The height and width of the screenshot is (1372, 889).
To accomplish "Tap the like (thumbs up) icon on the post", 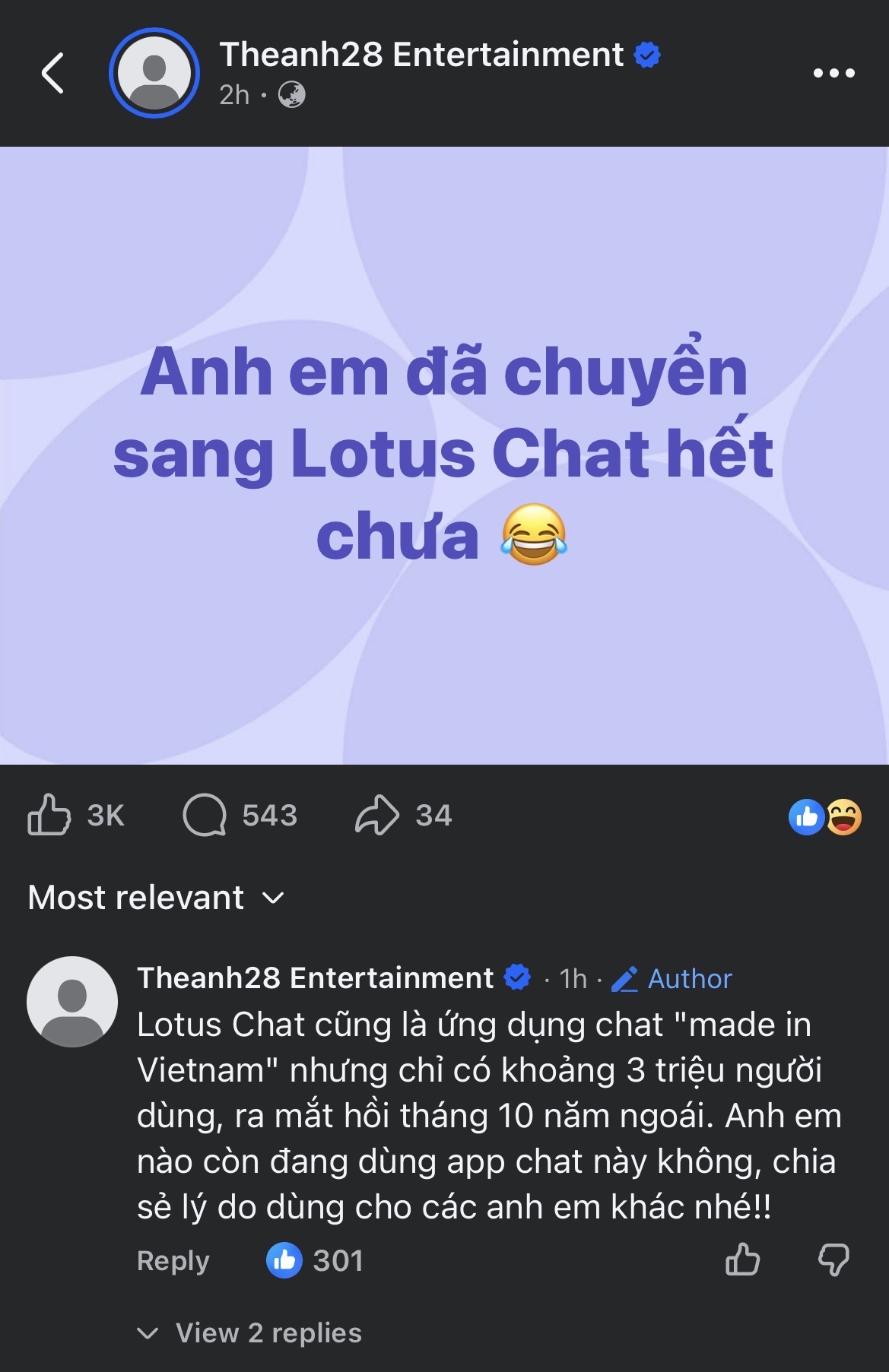I will click(x=49, y=815).
